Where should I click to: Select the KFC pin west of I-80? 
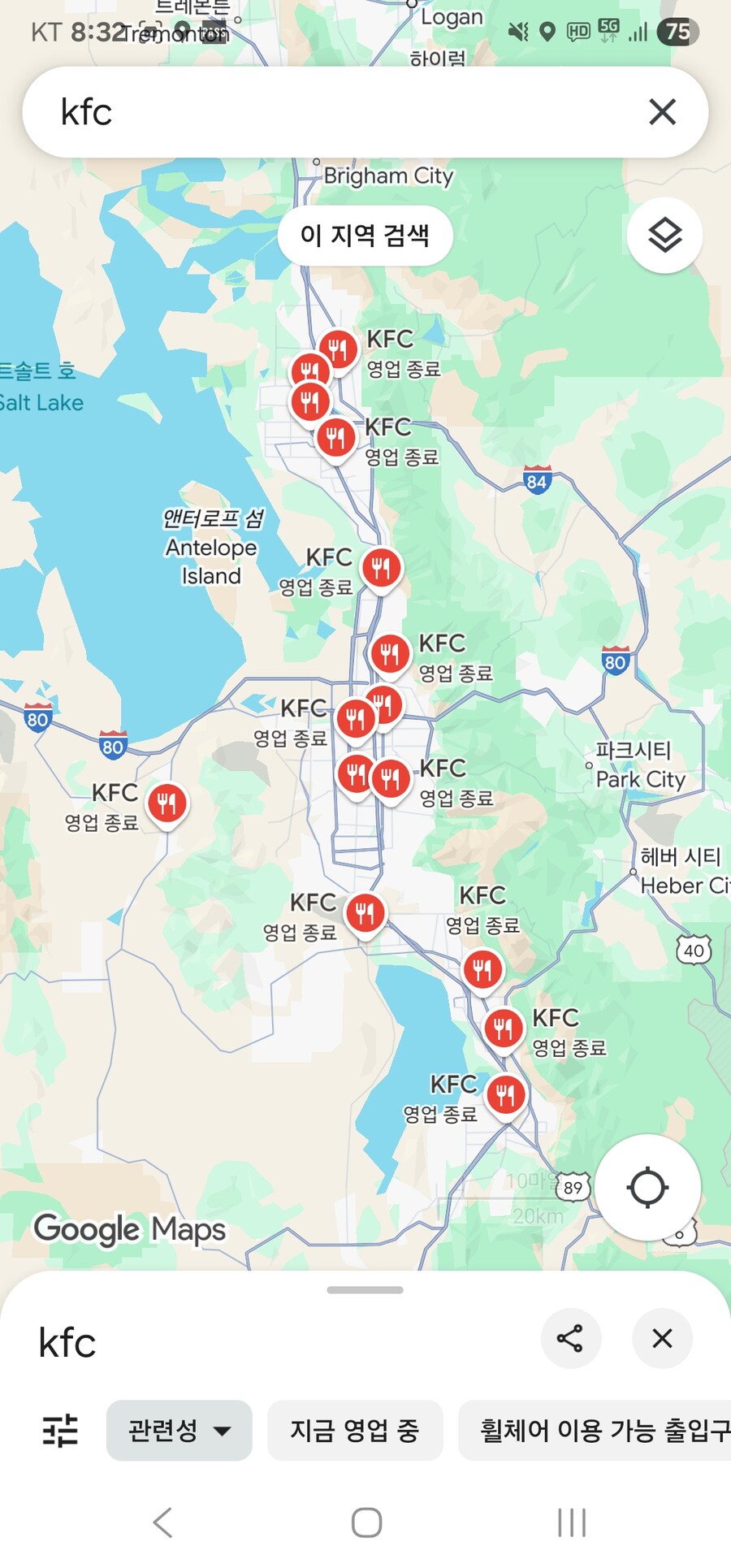click(167, 803)
